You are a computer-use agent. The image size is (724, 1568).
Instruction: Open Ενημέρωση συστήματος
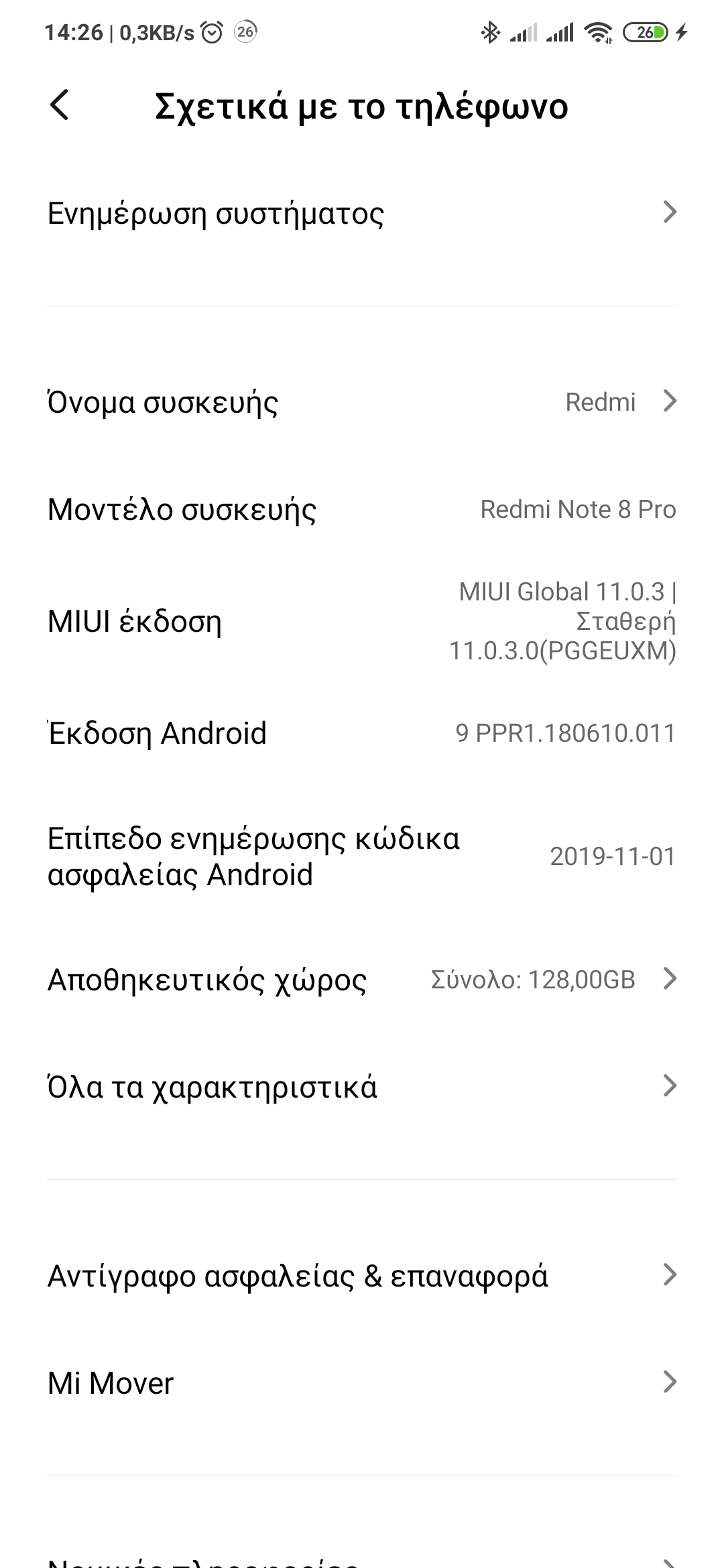362,213
